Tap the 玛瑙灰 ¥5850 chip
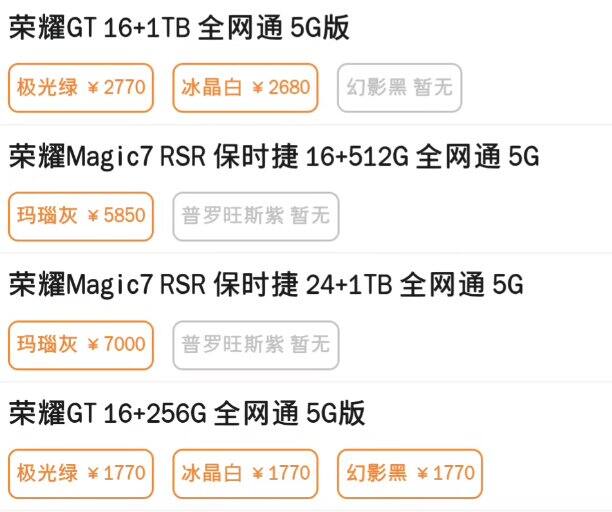This screenshot has height=512, width=612. click(x=81, y=215)
